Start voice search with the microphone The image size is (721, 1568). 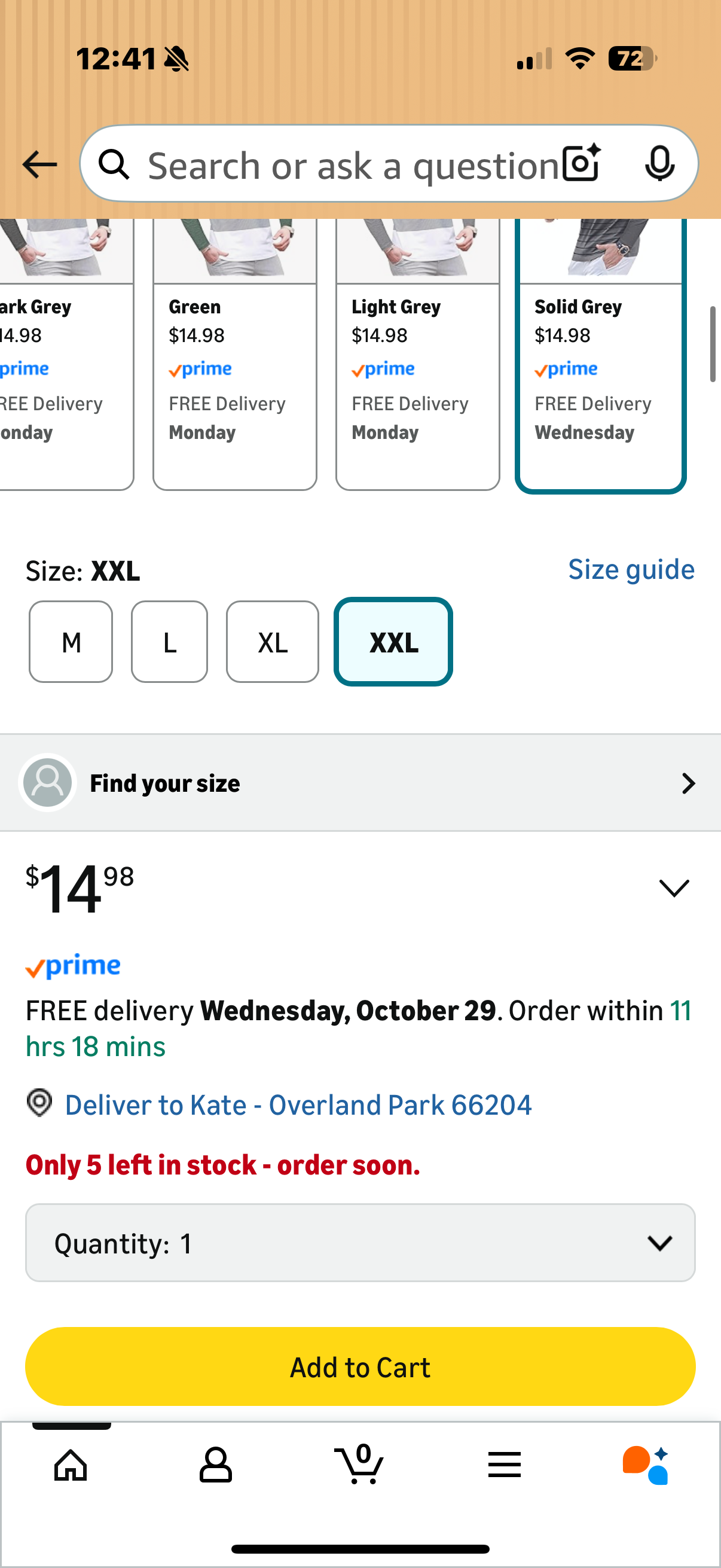pos(659,163)
